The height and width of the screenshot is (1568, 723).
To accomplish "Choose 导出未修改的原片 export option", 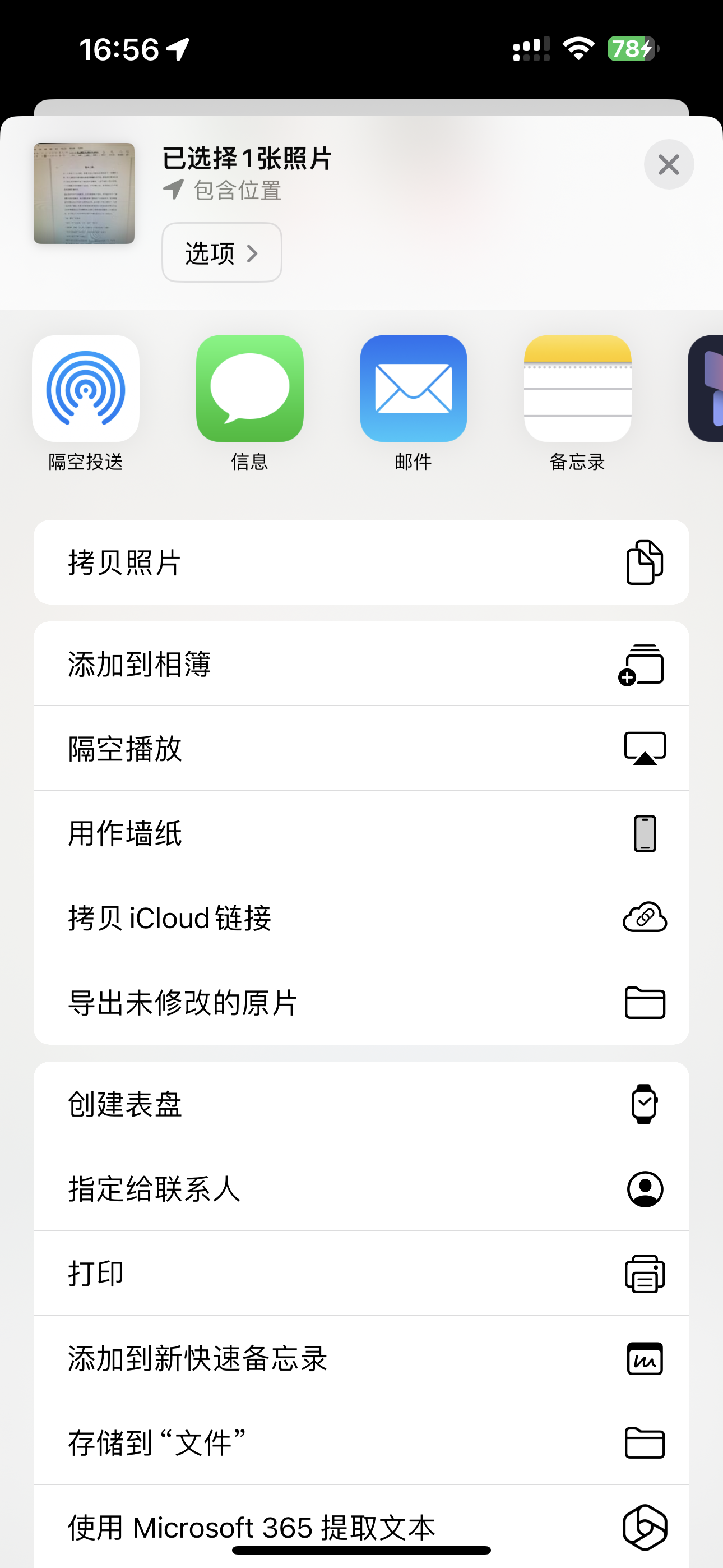I will pyautogui.click(x=361, y=1002).
